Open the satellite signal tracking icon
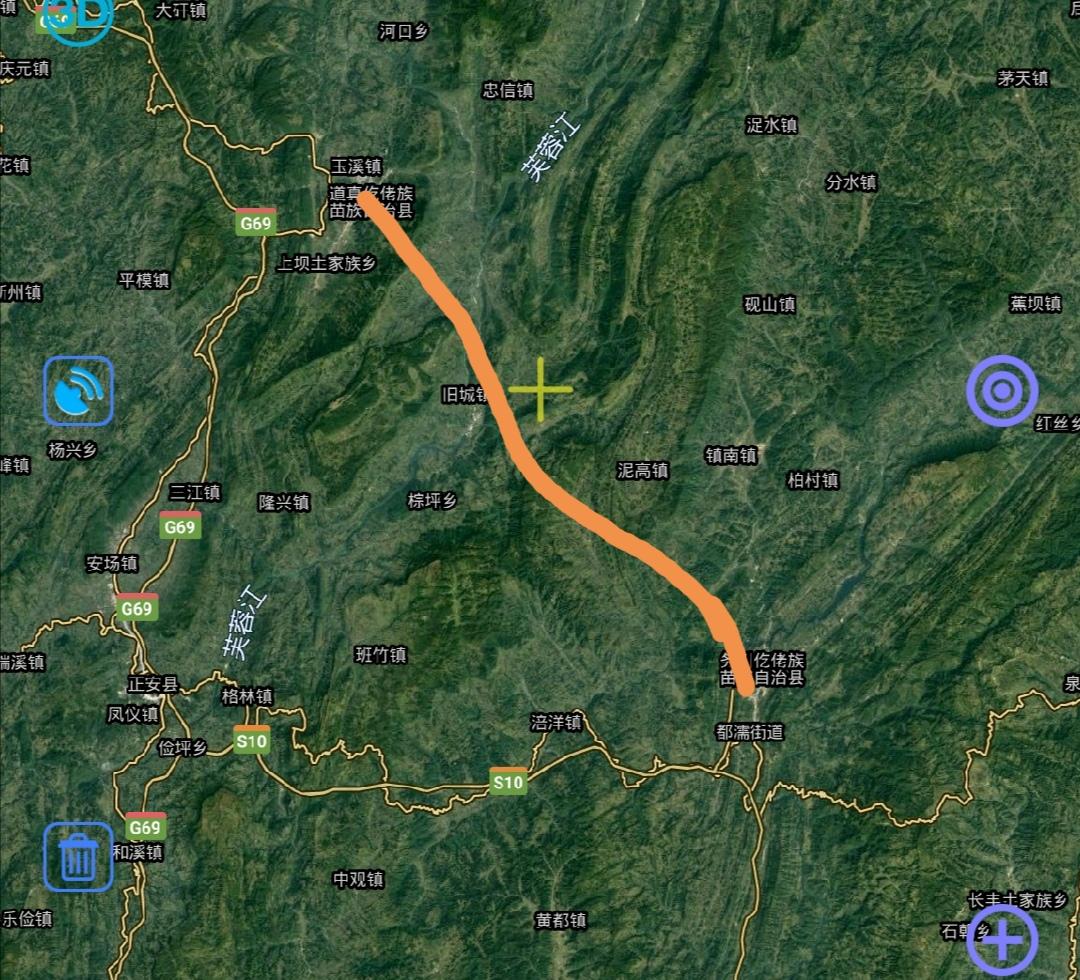Screen dimensions: 1080x980 (78, 391)
